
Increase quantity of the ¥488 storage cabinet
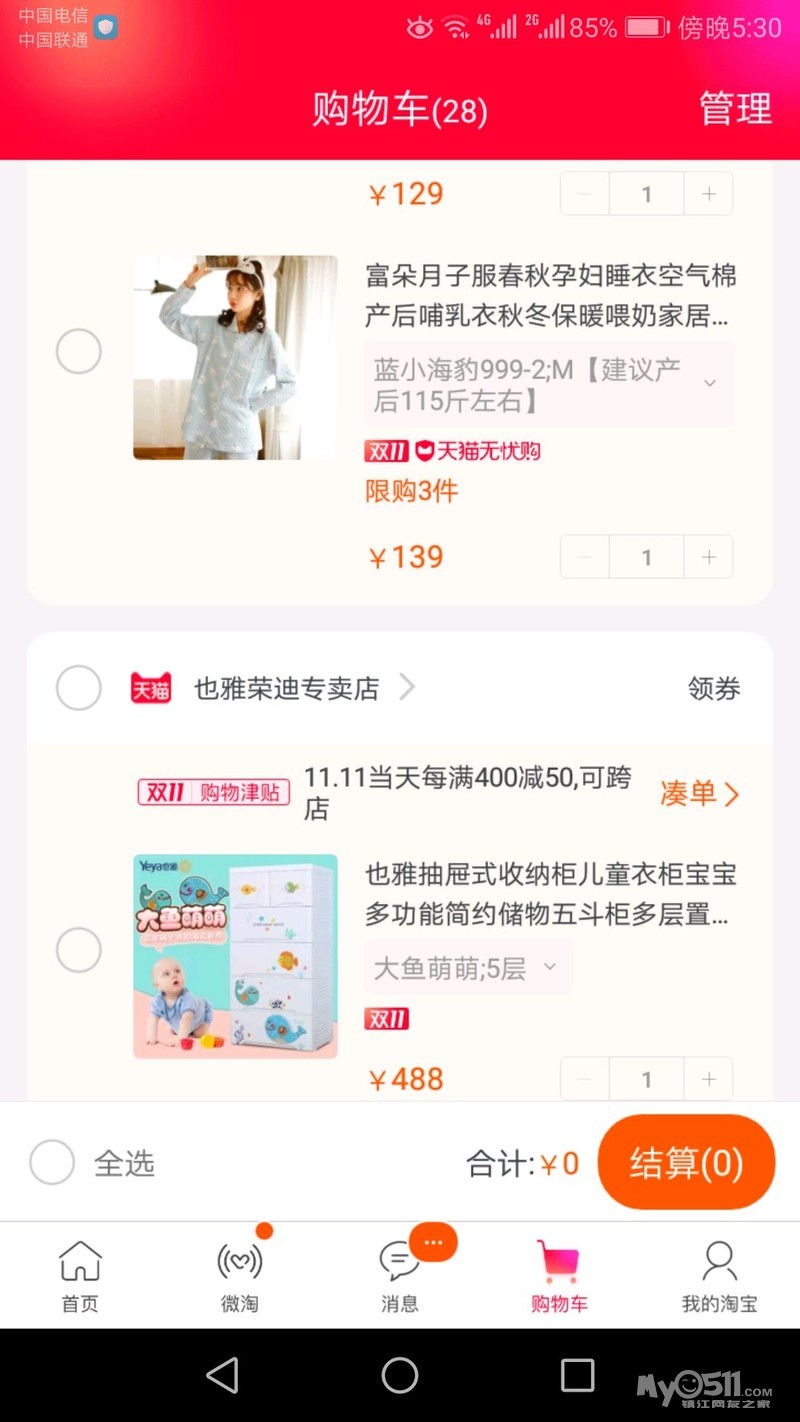(709, 1079)
